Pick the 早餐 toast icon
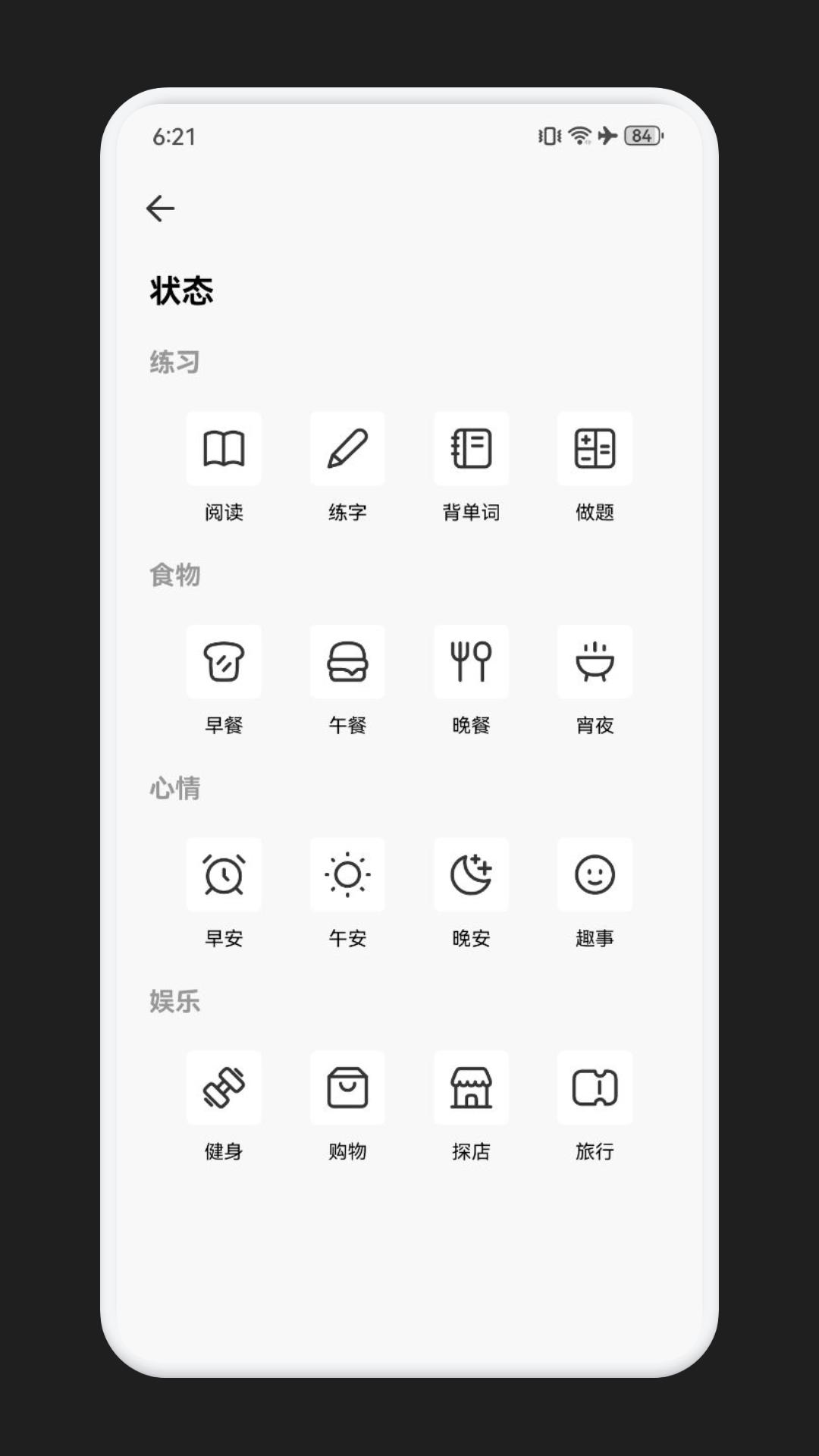Viewport: 819px width, 1456px height. [224, 662]
